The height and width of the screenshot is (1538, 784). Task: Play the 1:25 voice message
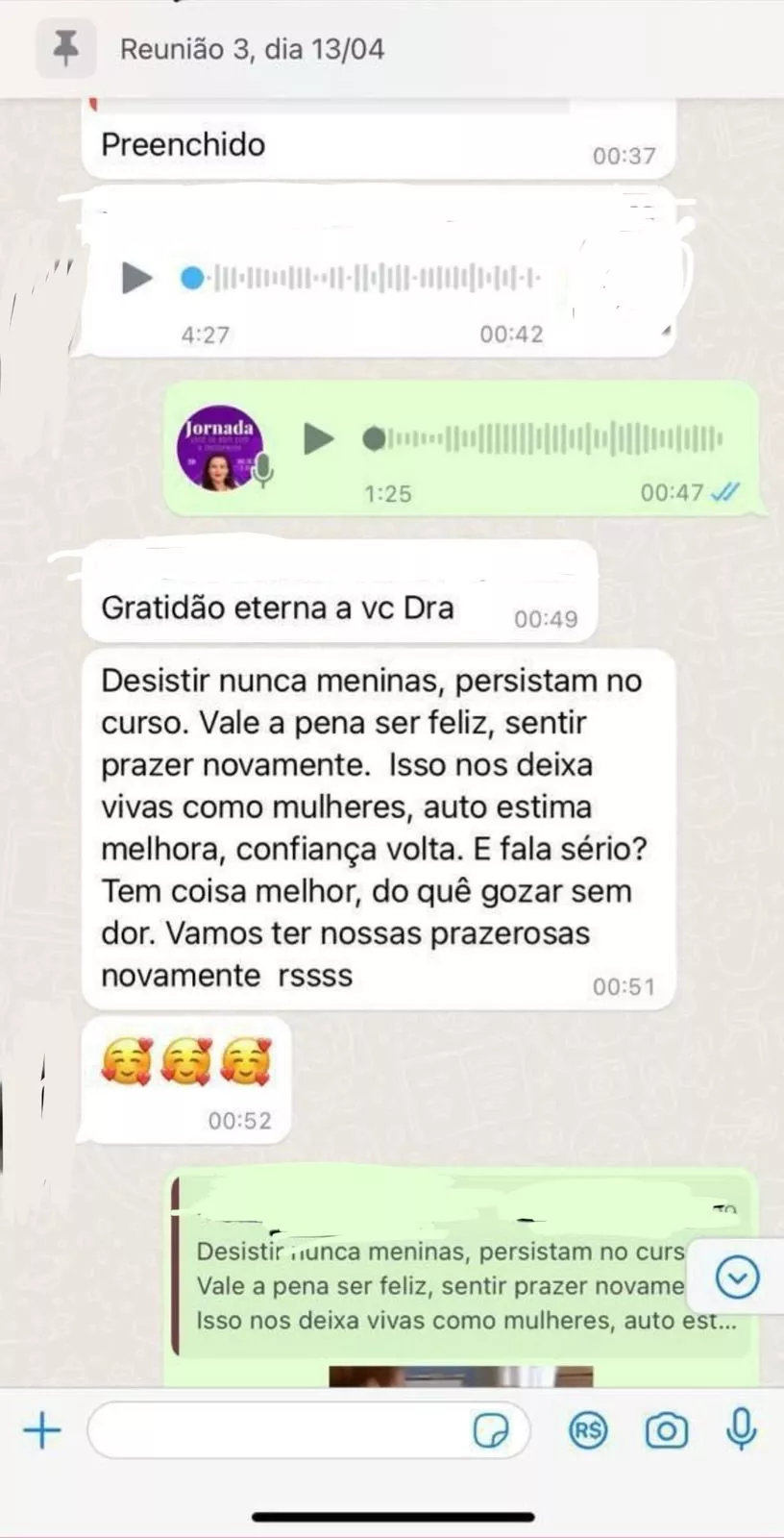pyautogui.click(x=318, y=439)
